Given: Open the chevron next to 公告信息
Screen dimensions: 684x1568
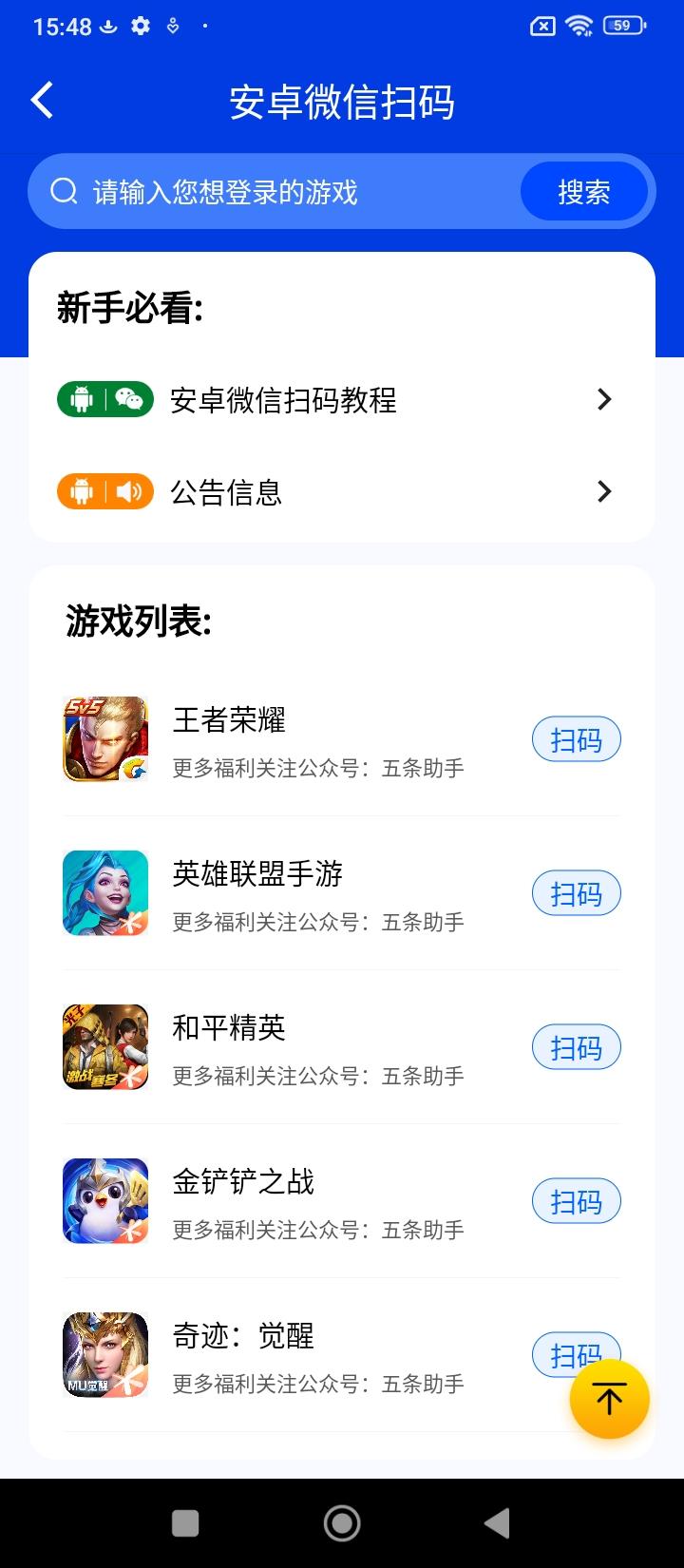Looking at the screenshot, I should click(x=604, y=491).
